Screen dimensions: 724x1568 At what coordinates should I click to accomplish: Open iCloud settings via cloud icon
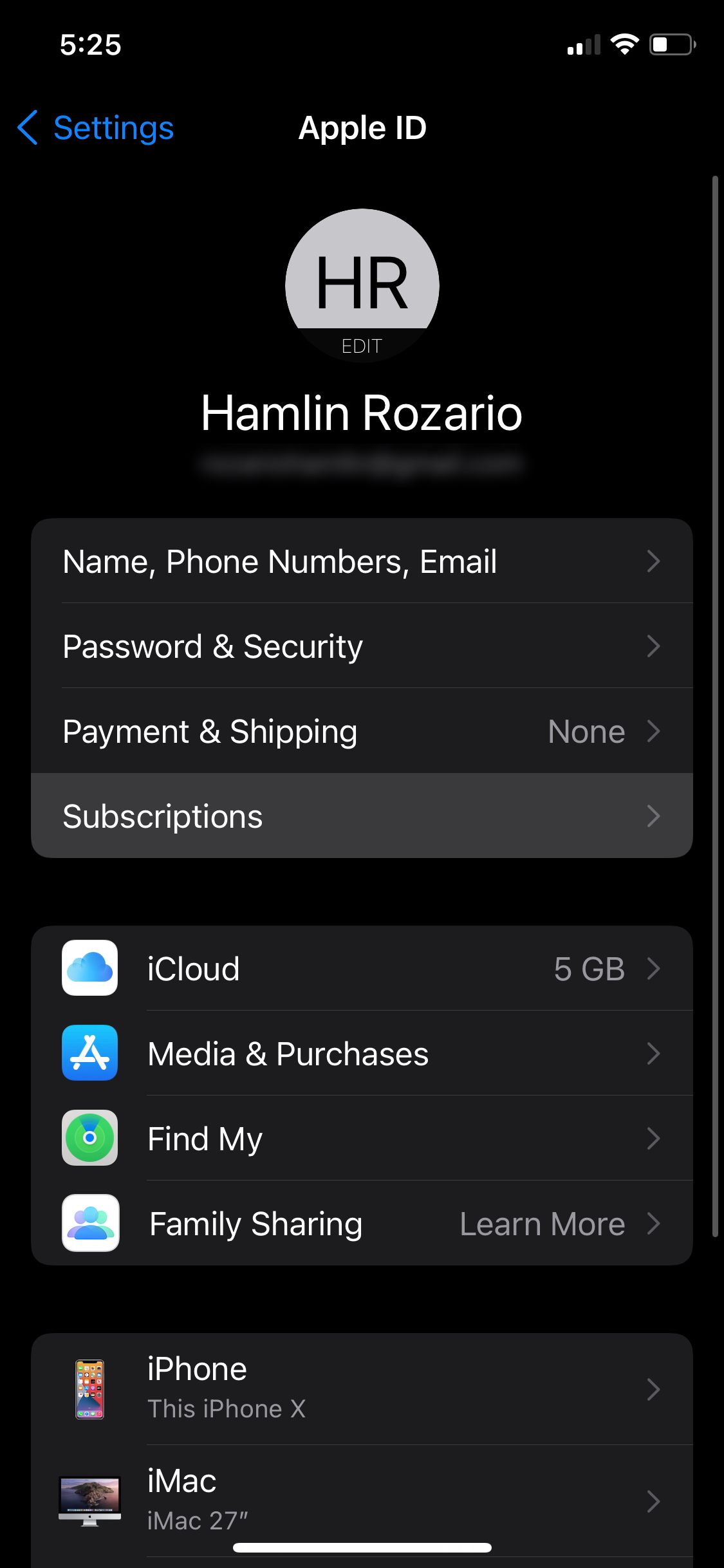coord(89,969)
